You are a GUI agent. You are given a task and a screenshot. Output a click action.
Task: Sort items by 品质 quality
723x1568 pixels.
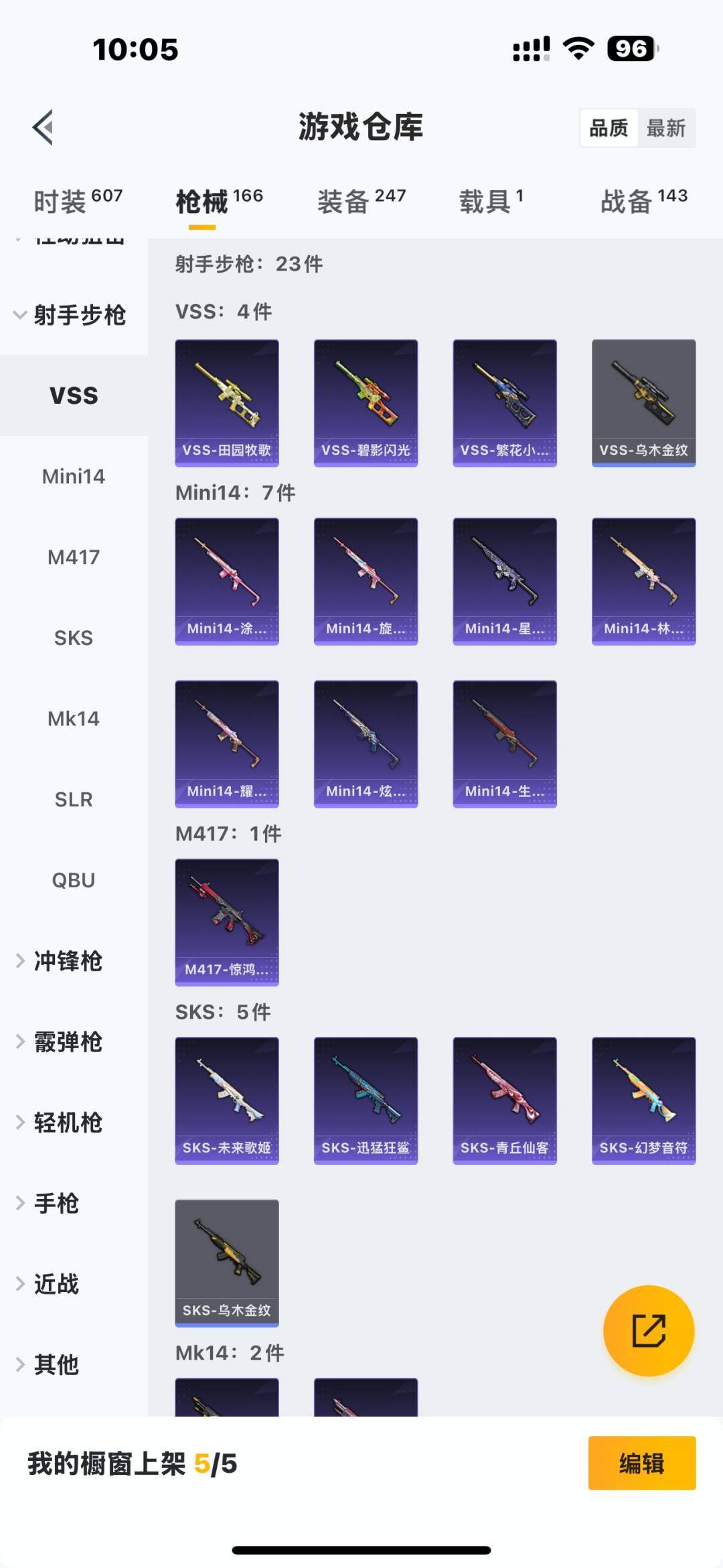[x=608, y=127]
